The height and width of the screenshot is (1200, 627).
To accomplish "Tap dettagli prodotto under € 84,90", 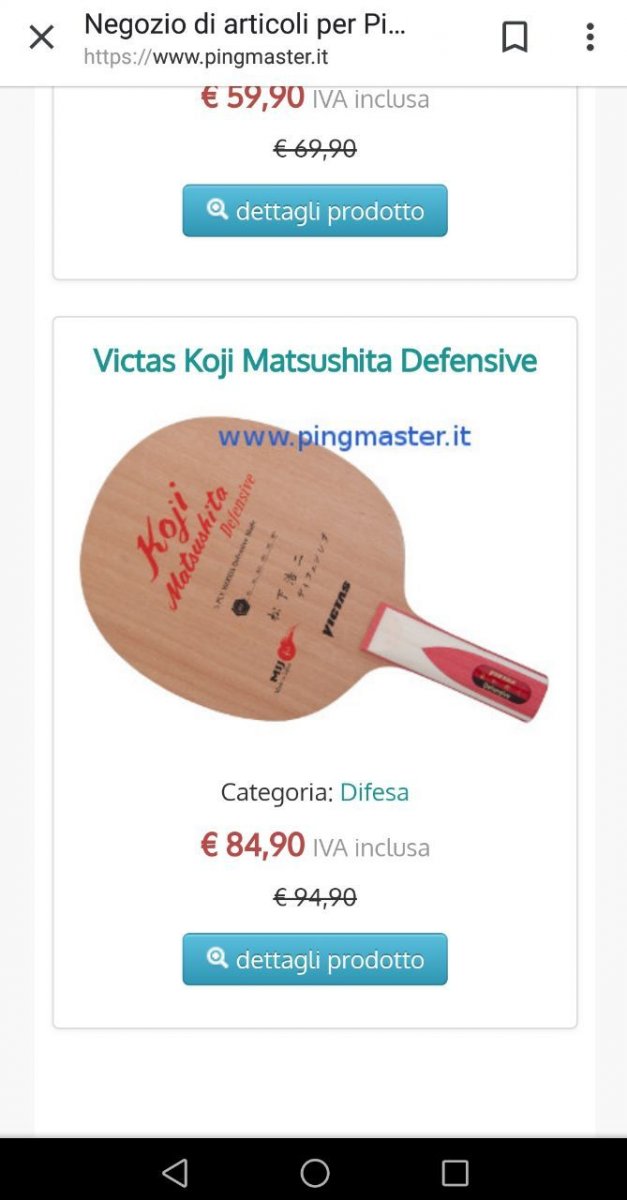I will click(x=315, y=959).
